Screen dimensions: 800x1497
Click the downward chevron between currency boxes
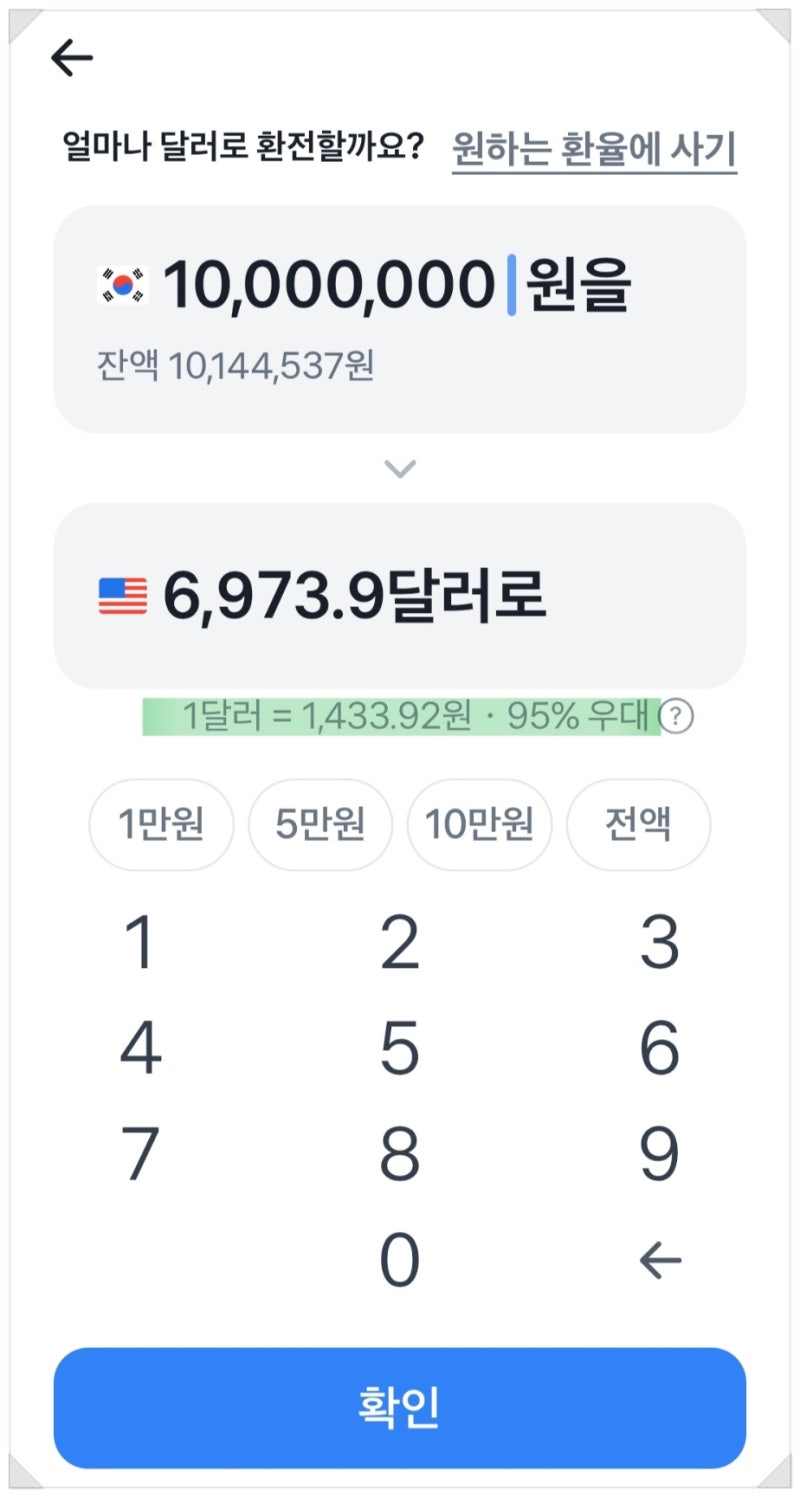pos(400,469)
